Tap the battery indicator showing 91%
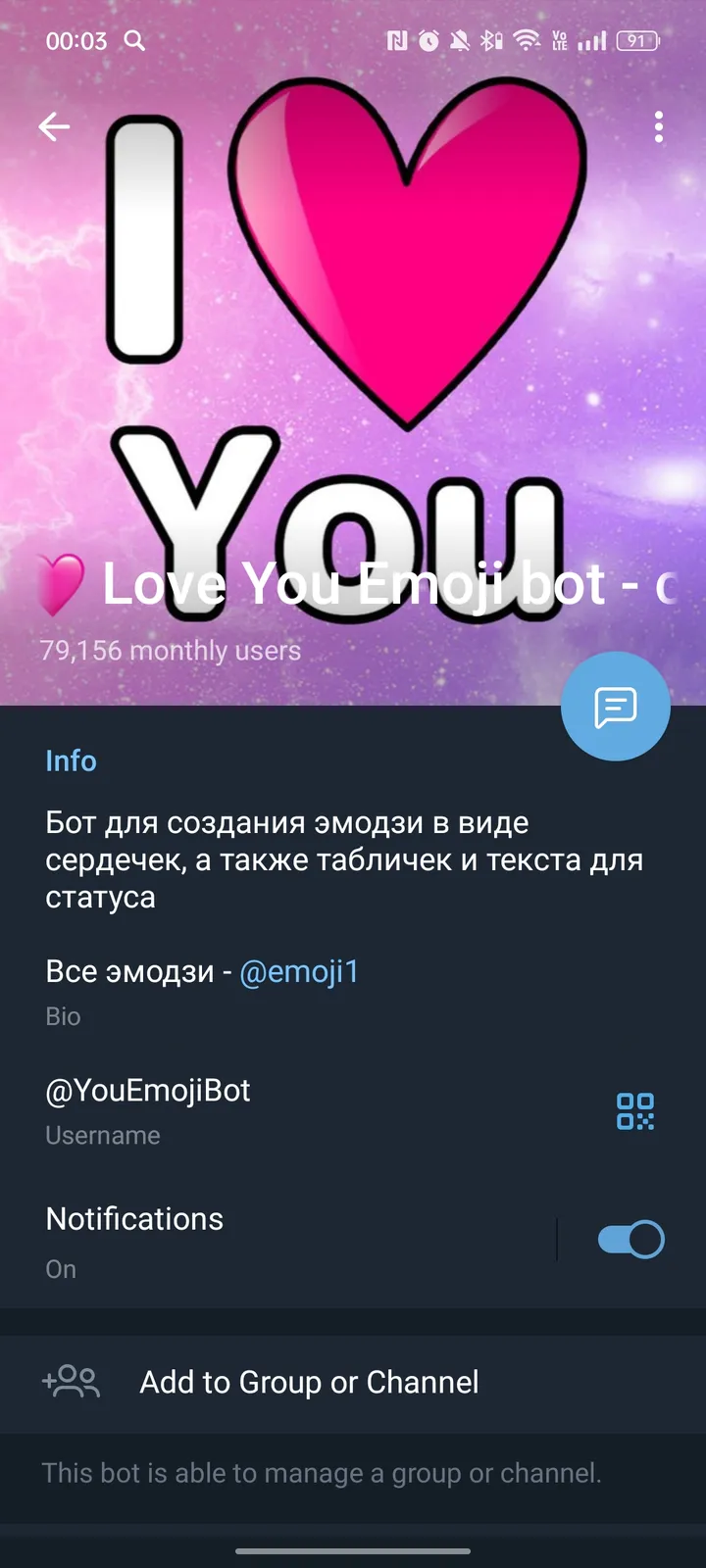This screenshot has height=1568, width=706. click(x=638, y=41)
